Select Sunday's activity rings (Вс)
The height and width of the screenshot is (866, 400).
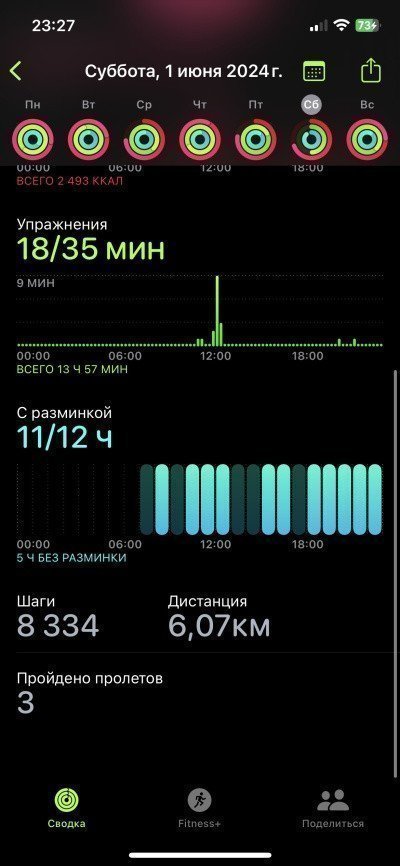(367, 140)
